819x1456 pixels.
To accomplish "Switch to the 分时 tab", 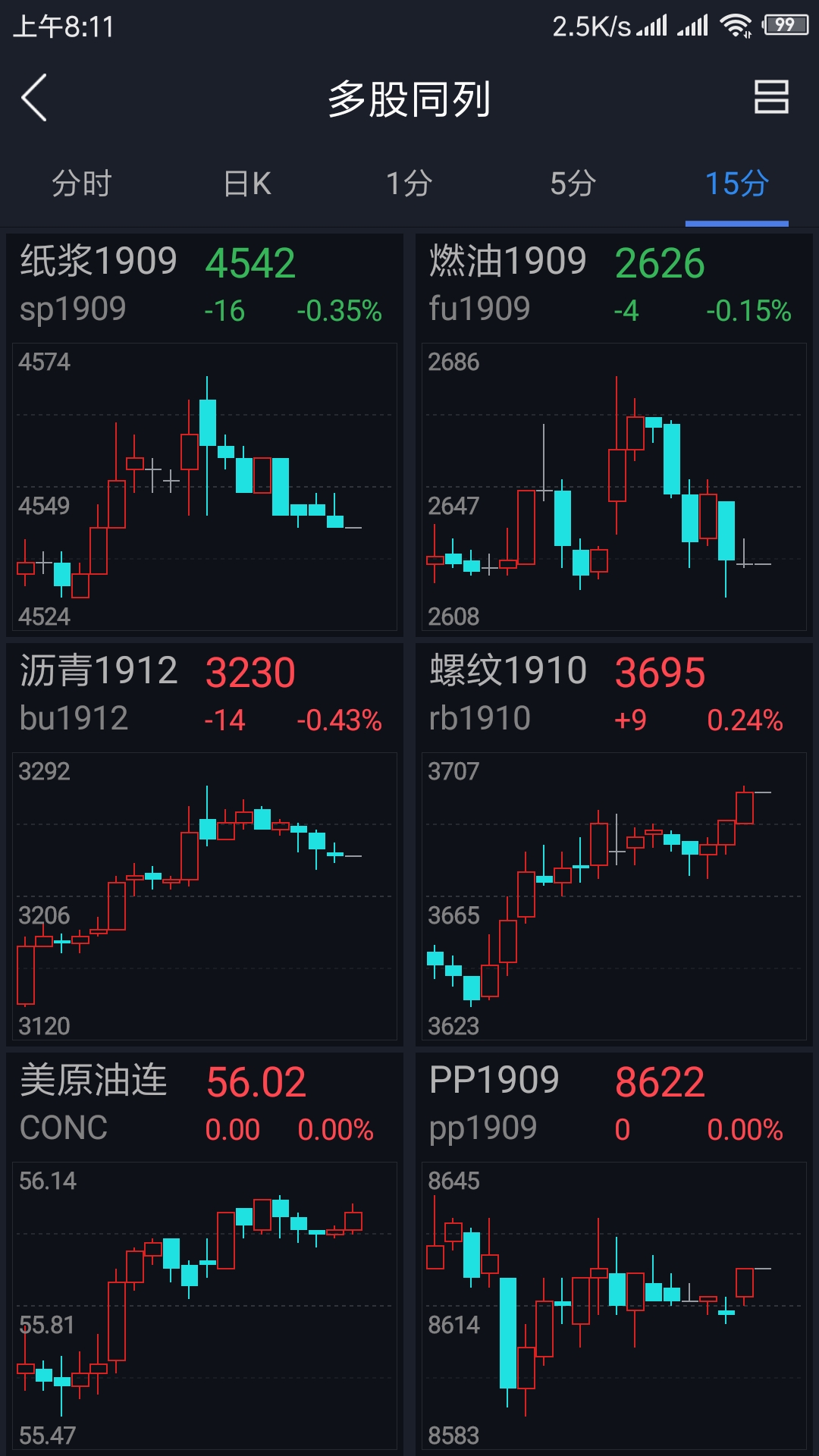I will click(82, 183).
